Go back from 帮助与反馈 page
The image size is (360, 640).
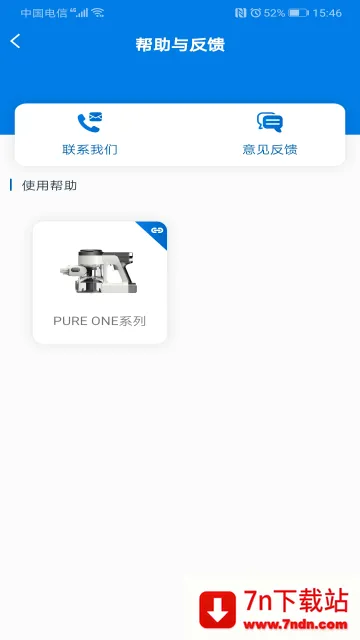16,42
